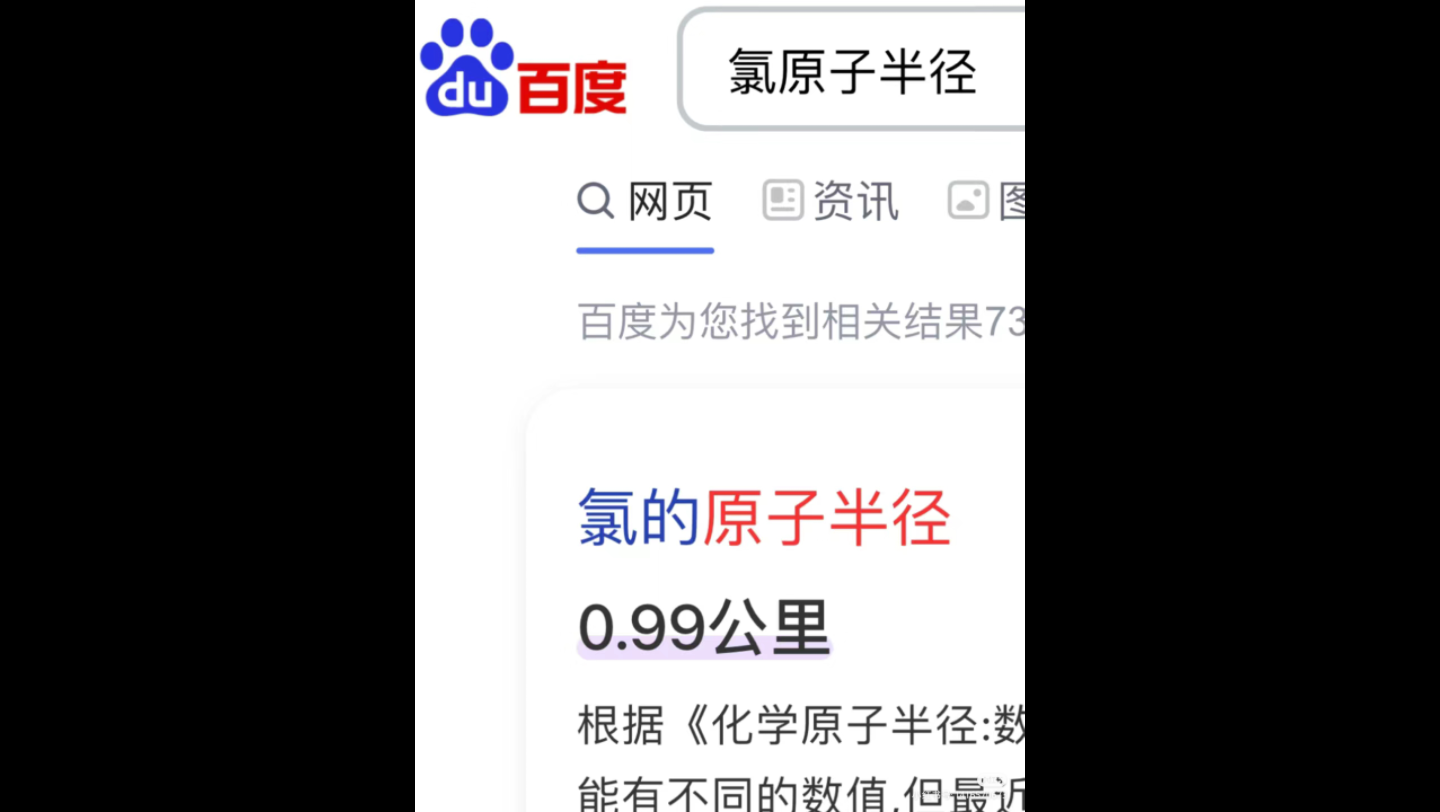Open the 氯的原子半径 result title

pyautogui.click(x=764, y=519)
